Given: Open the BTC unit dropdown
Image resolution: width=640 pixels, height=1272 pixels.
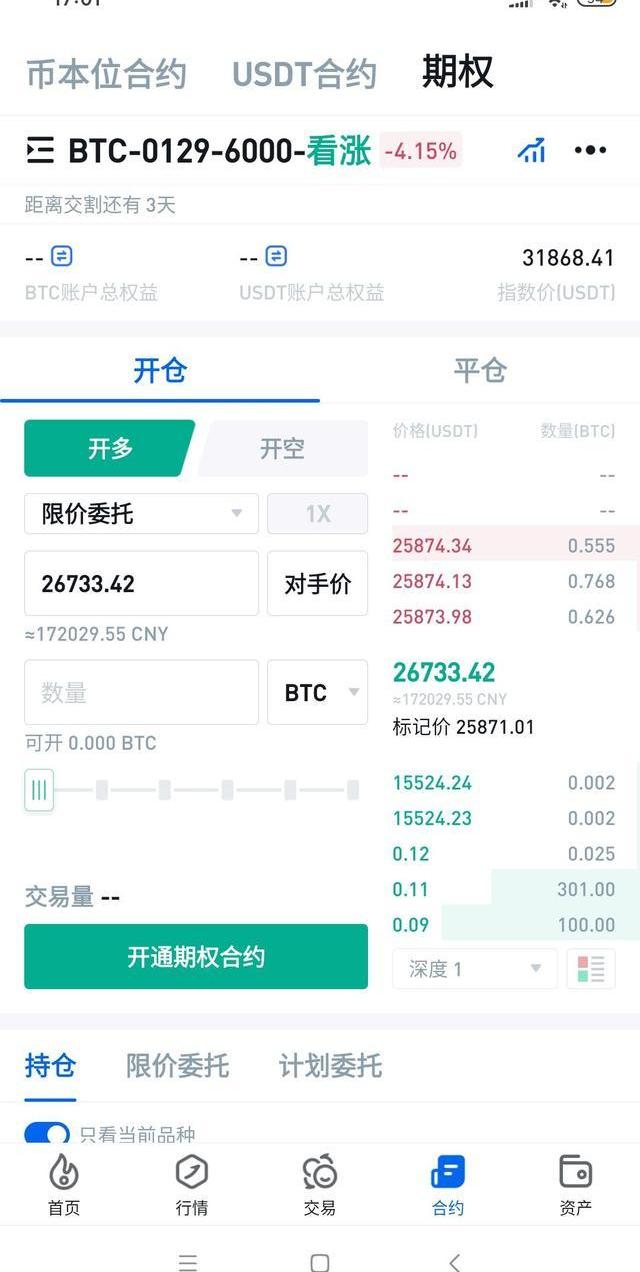Looking at the screenshot, I should click(x=317, y=692).
